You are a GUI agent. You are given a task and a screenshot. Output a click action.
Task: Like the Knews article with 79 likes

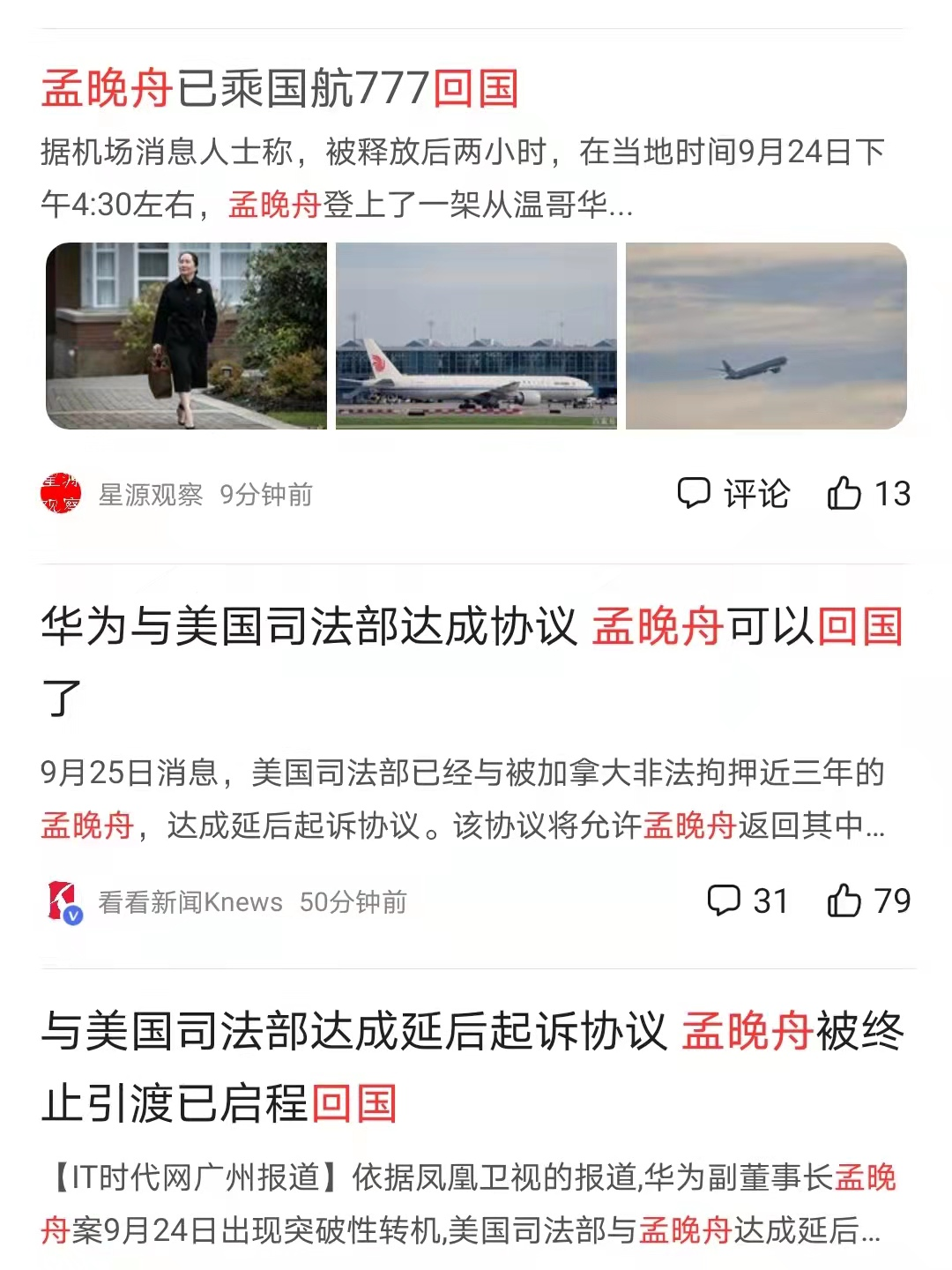[868, 901]
